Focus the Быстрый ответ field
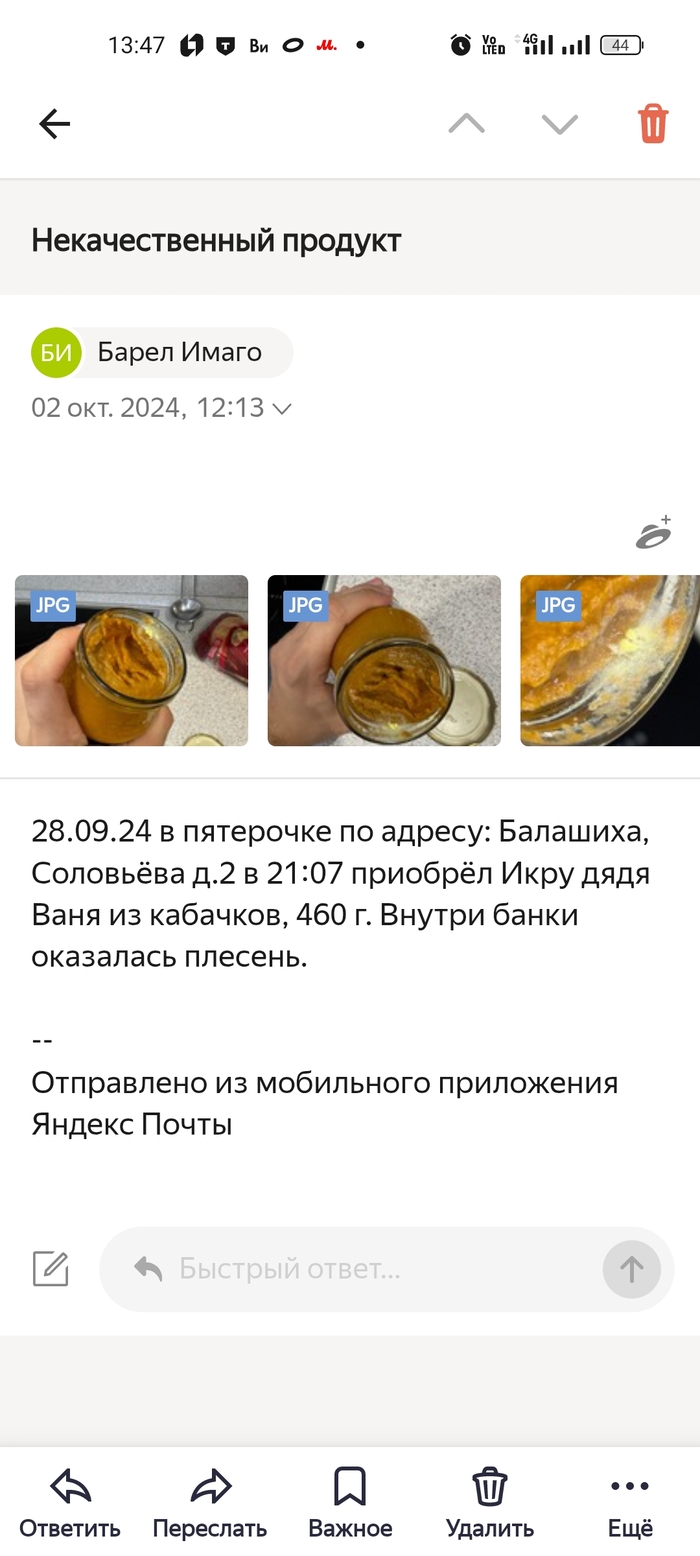This screenshot has height=1556, width=700. point(380,1269)
